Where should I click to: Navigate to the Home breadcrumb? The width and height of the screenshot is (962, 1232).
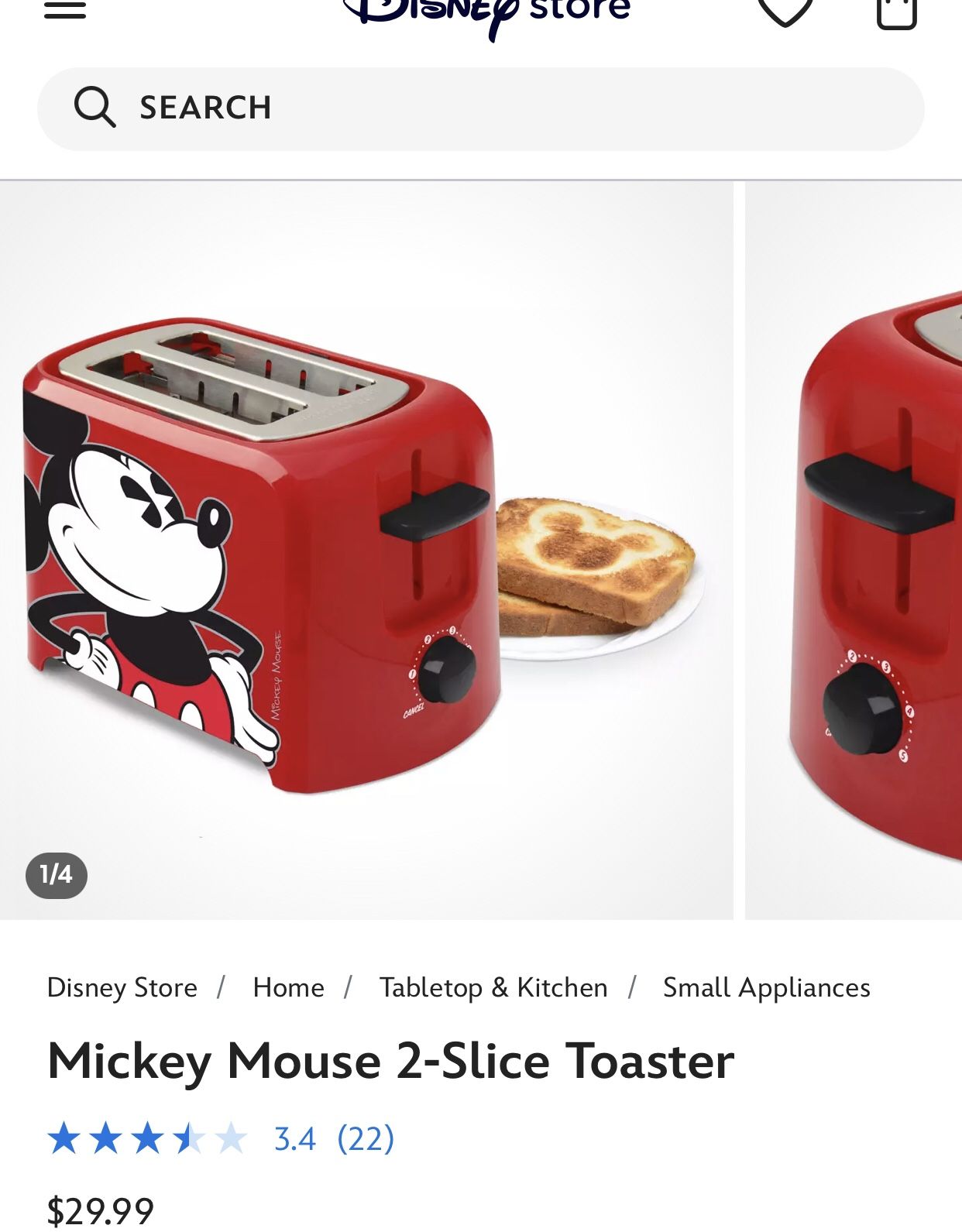coord(287,987)
